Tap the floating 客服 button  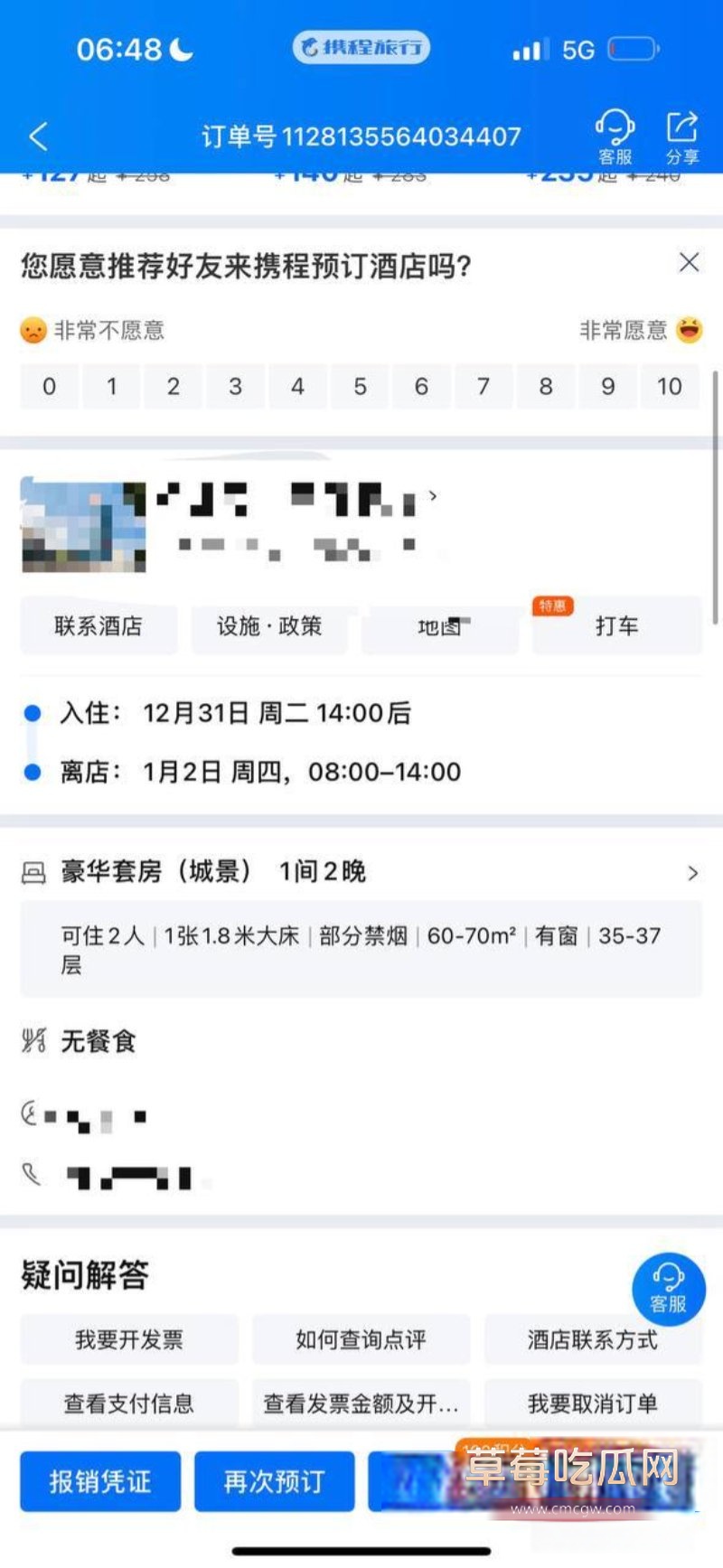pos(668,1289)
